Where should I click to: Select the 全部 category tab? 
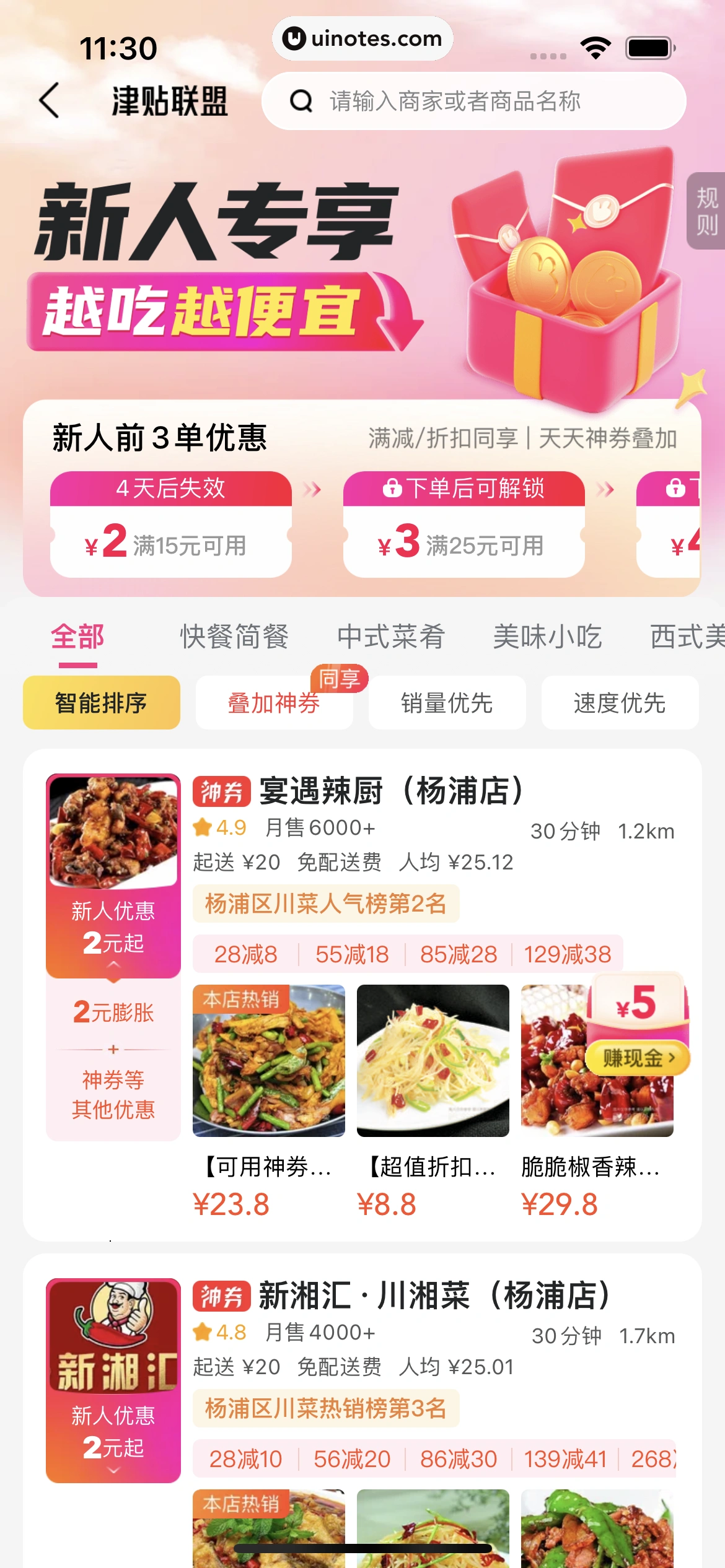coord(78,637)
